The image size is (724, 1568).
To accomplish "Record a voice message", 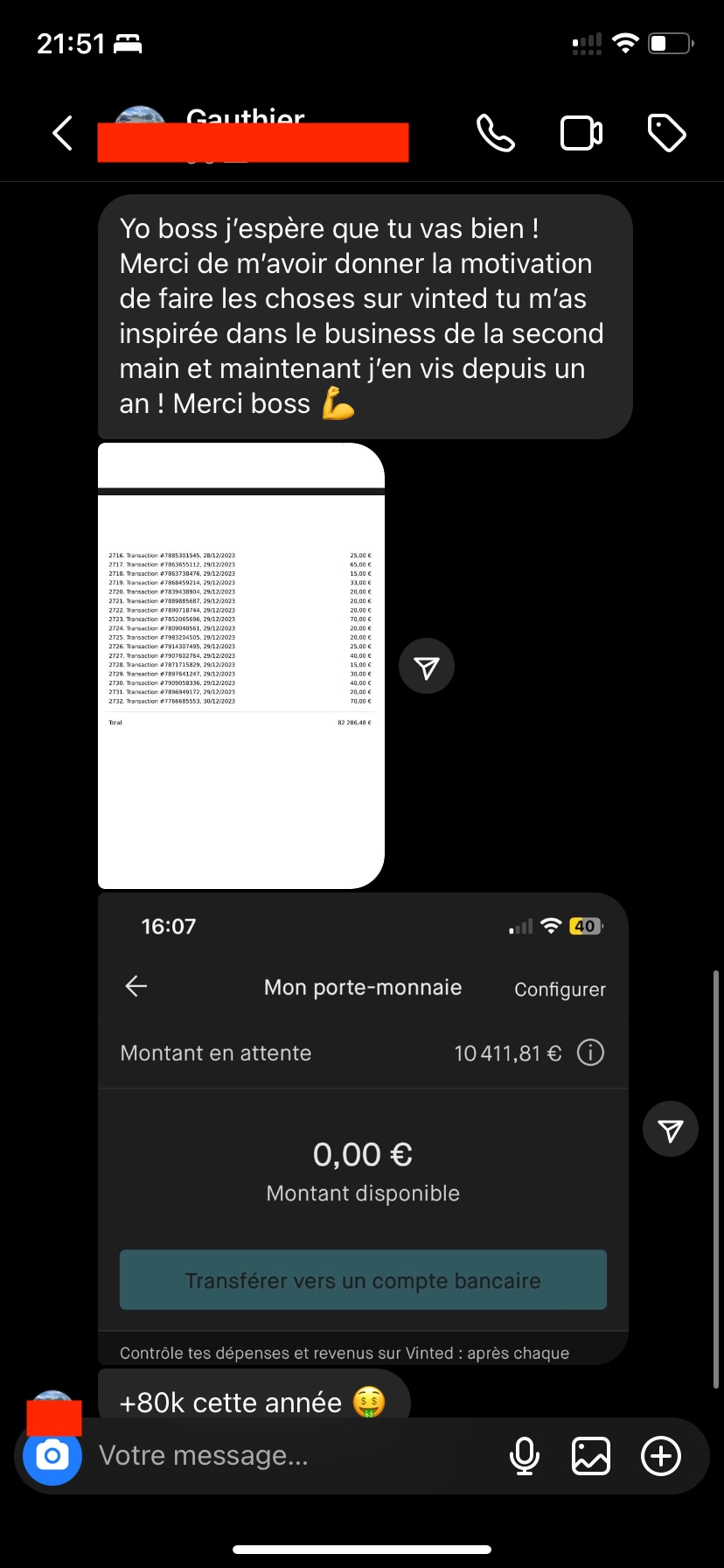I will coord(524,1456).
